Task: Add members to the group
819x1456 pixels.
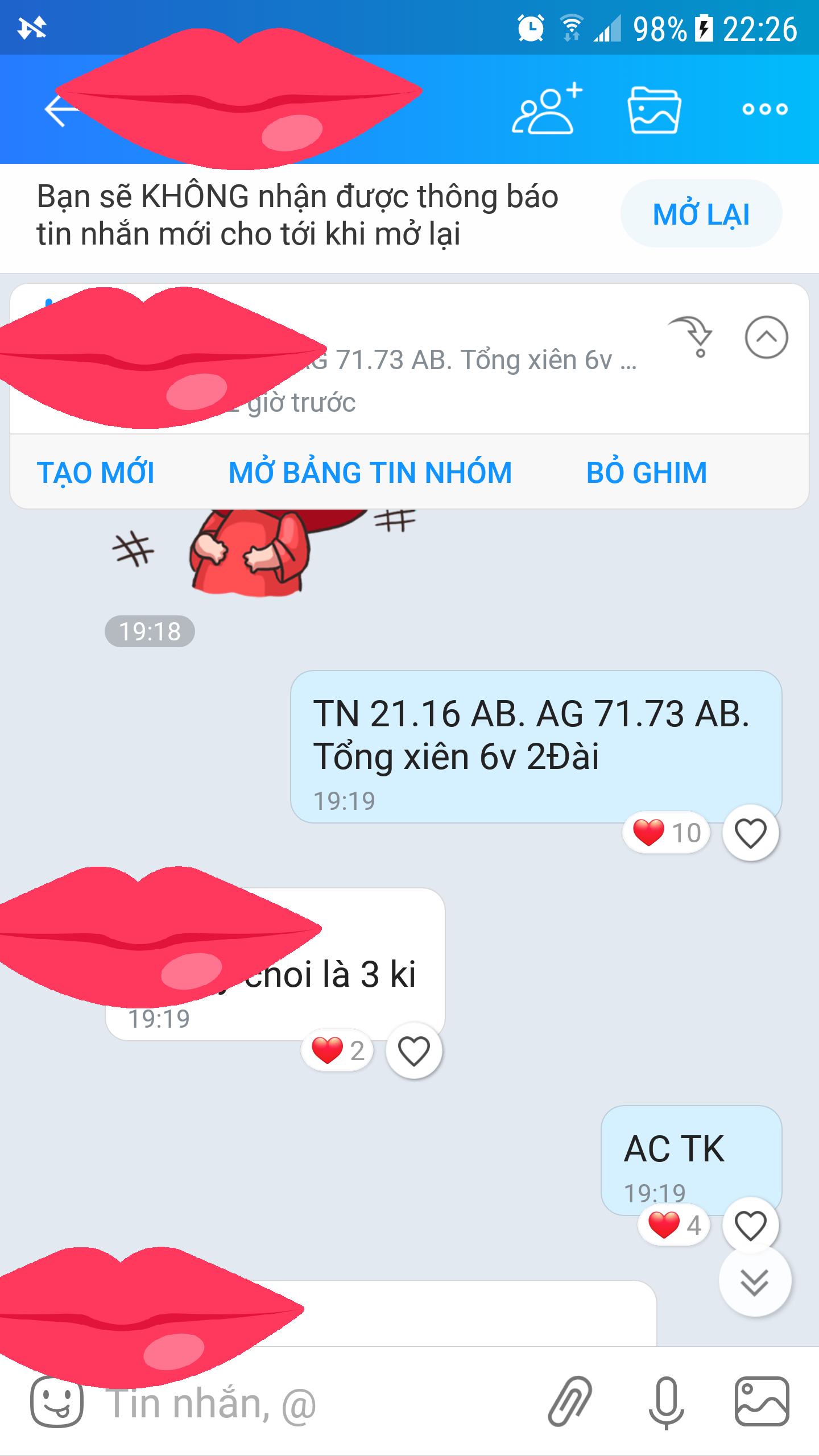Action: [547, 109]
